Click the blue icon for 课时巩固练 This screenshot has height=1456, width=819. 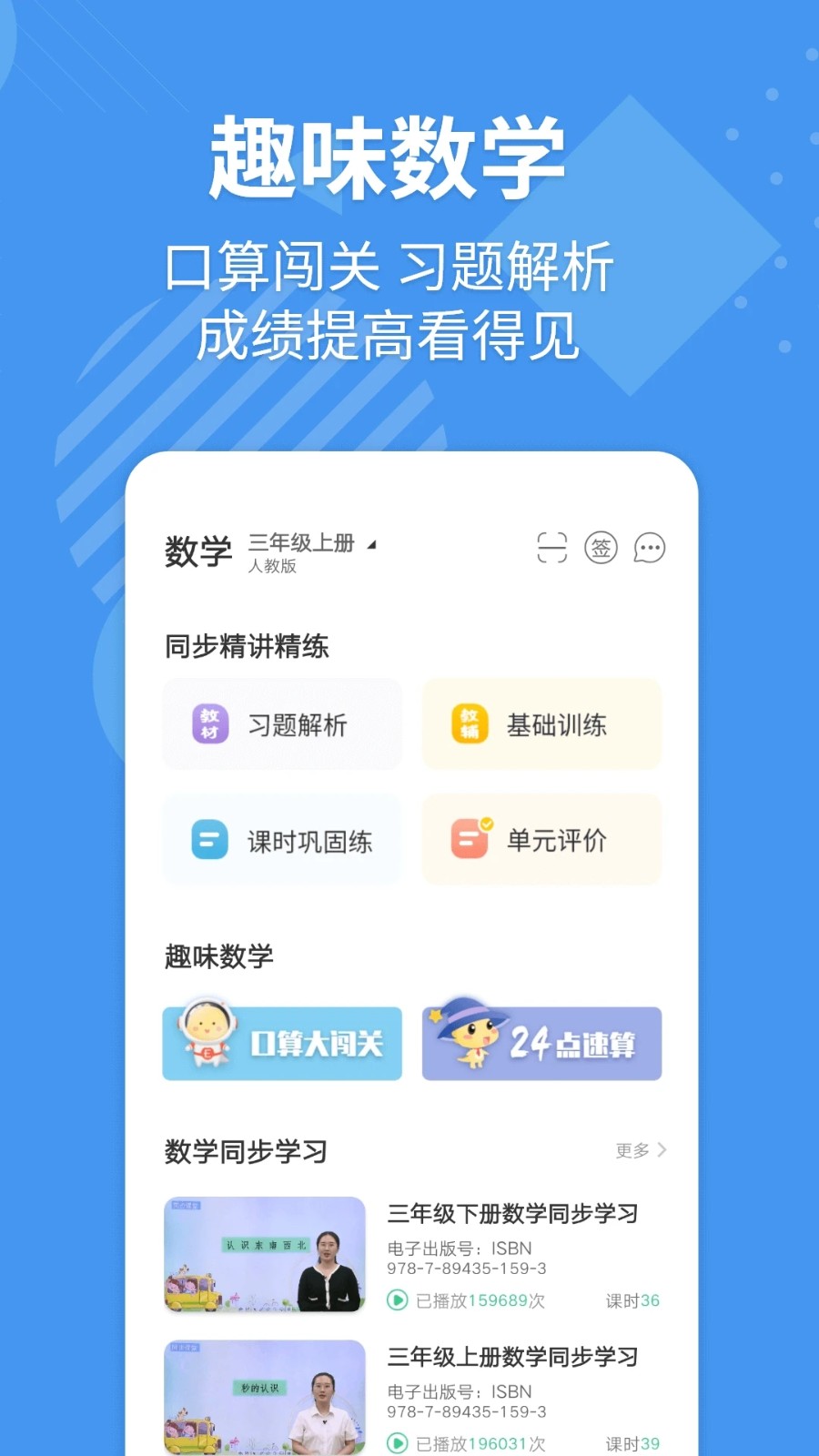click(211, 839)
